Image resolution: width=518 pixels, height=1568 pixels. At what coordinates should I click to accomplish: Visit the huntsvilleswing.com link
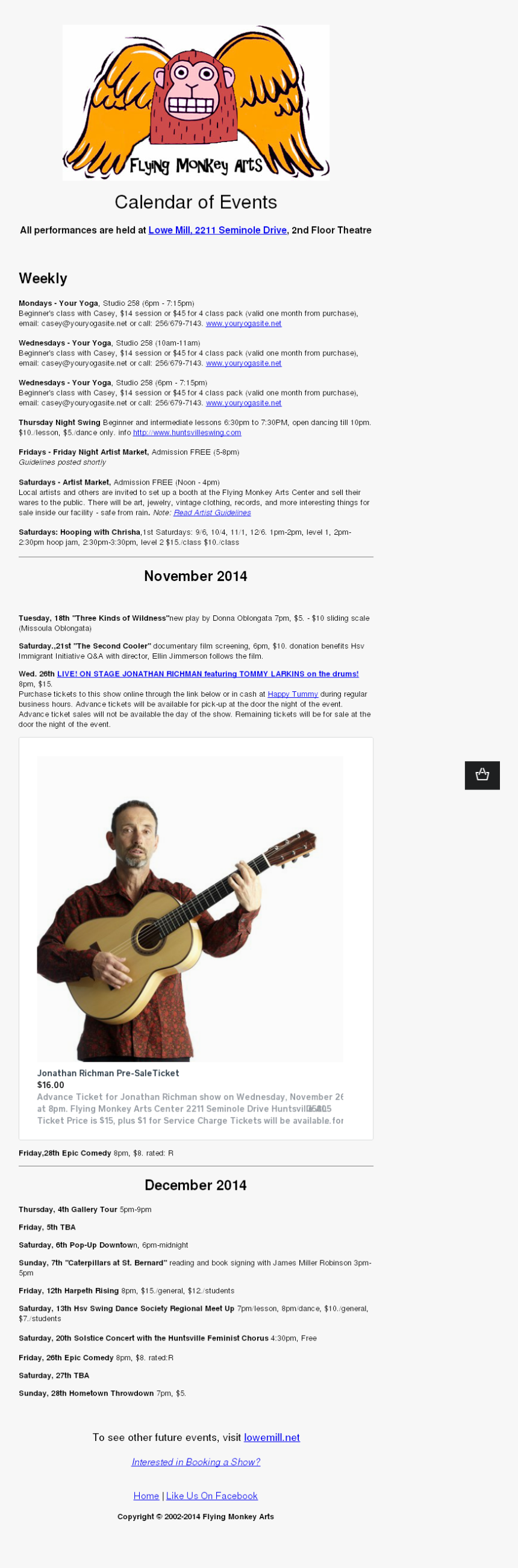pos(187,433)
